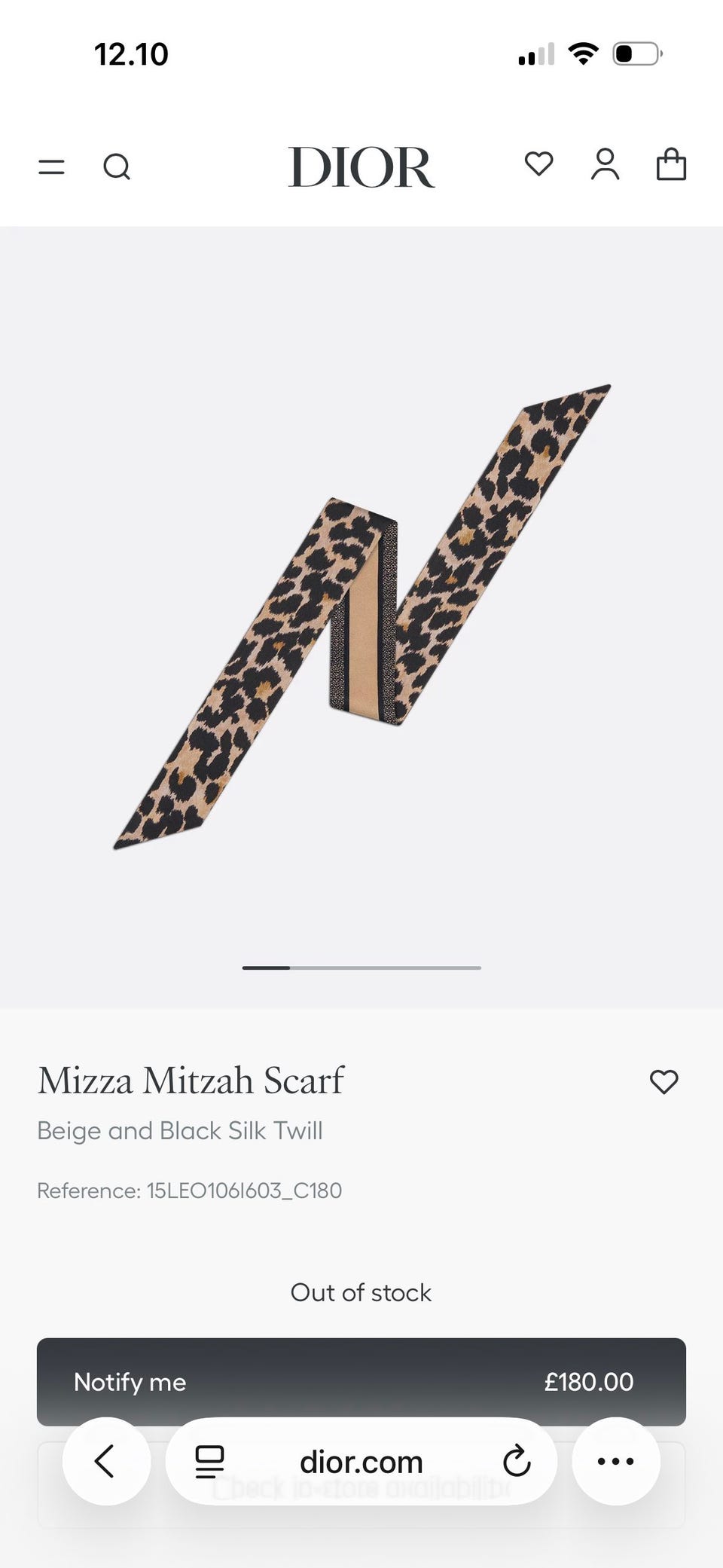723x1568 pixels.
Task: Open the browser page tools icon
Action: pos(209,1462)
